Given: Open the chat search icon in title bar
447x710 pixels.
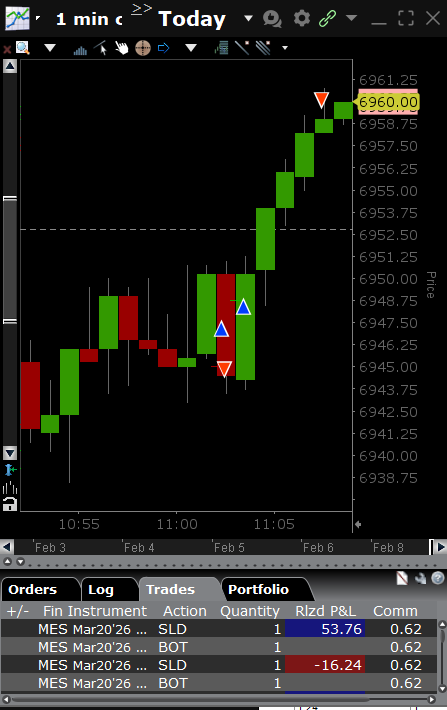Looking at the screenshot, I should [x=272, y=19].
